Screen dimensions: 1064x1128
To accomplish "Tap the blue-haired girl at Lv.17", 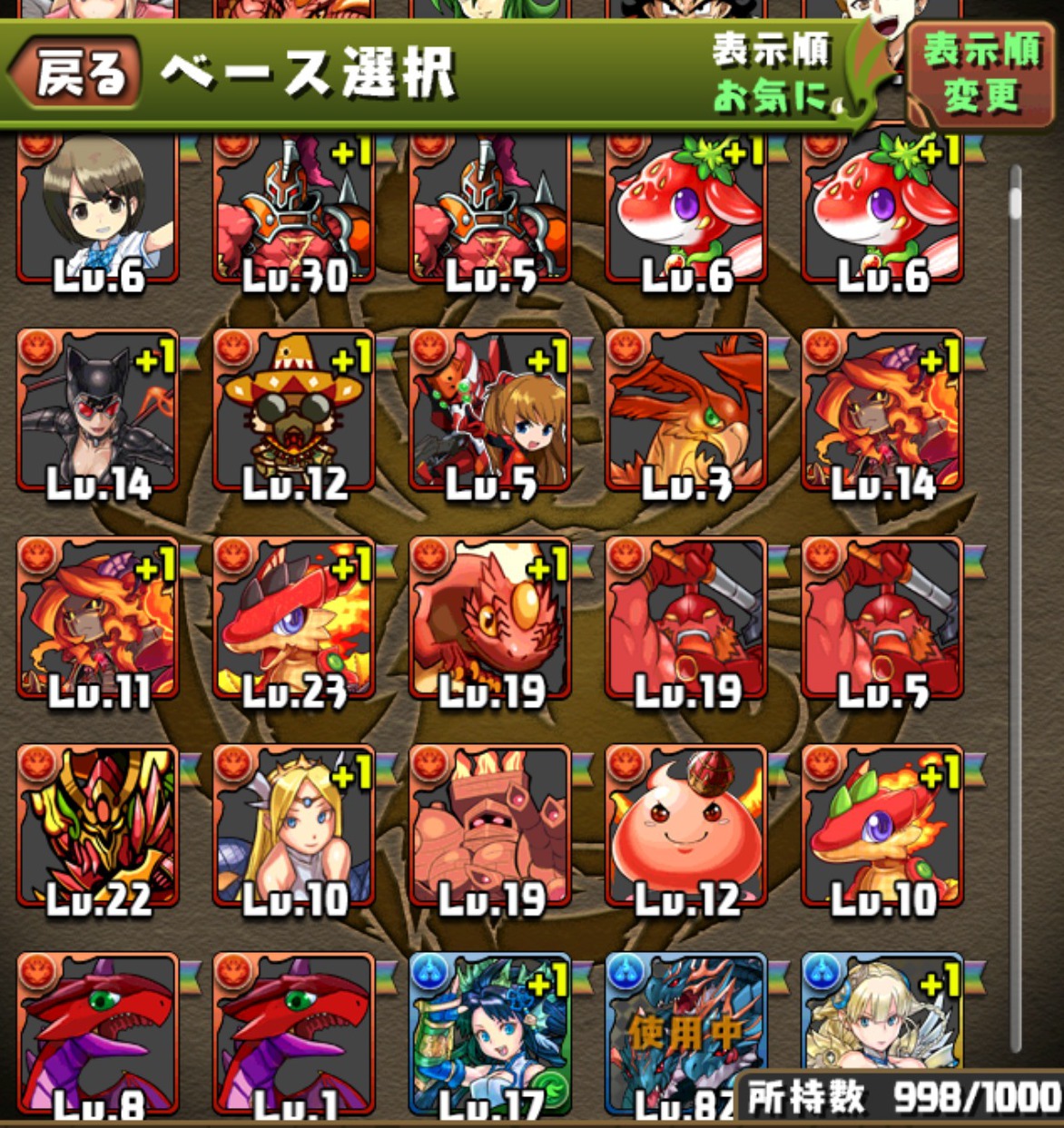I will [490, 1033].
